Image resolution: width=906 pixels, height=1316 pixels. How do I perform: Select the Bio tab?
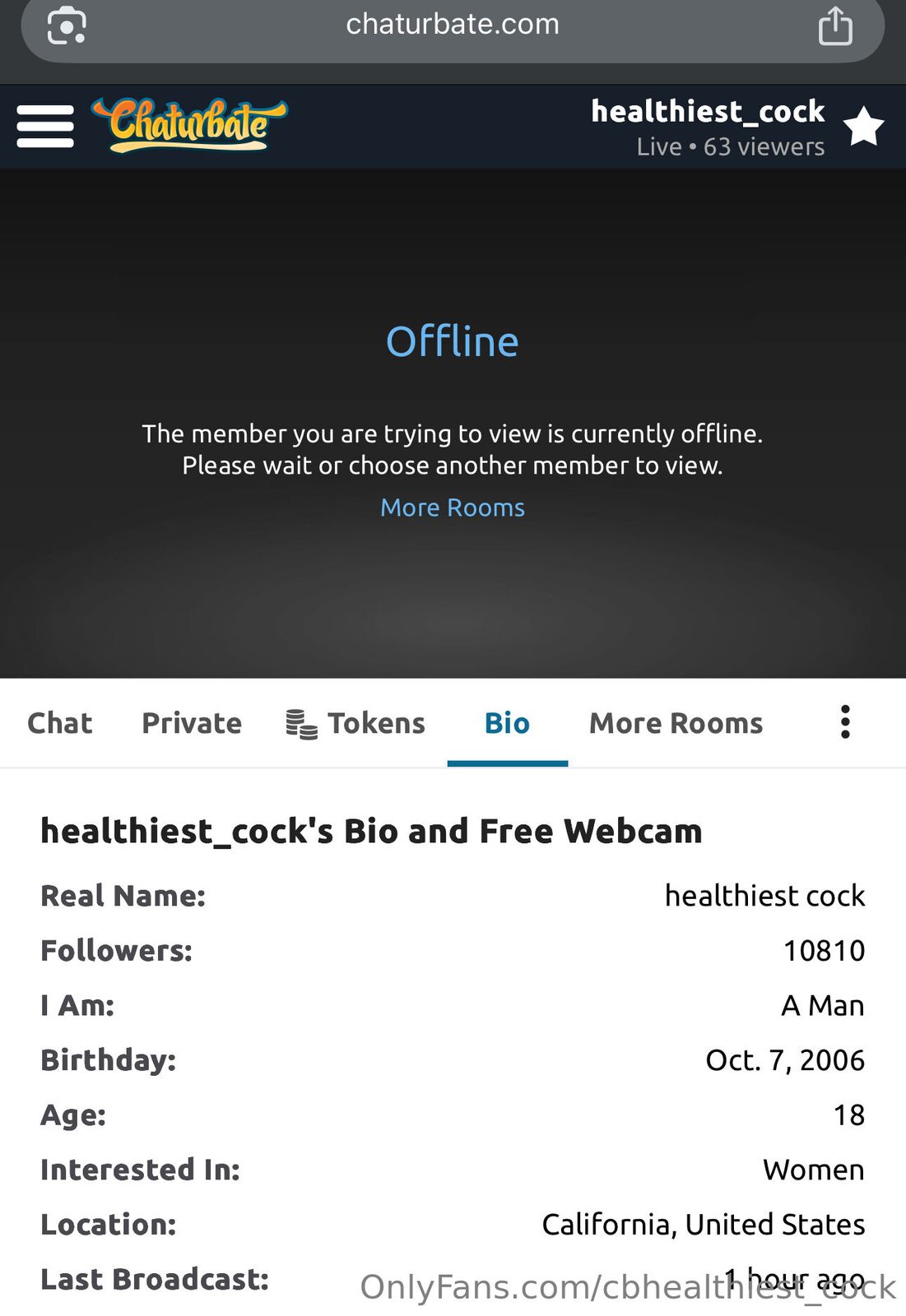pyautogui.click(x=507, y=723)
